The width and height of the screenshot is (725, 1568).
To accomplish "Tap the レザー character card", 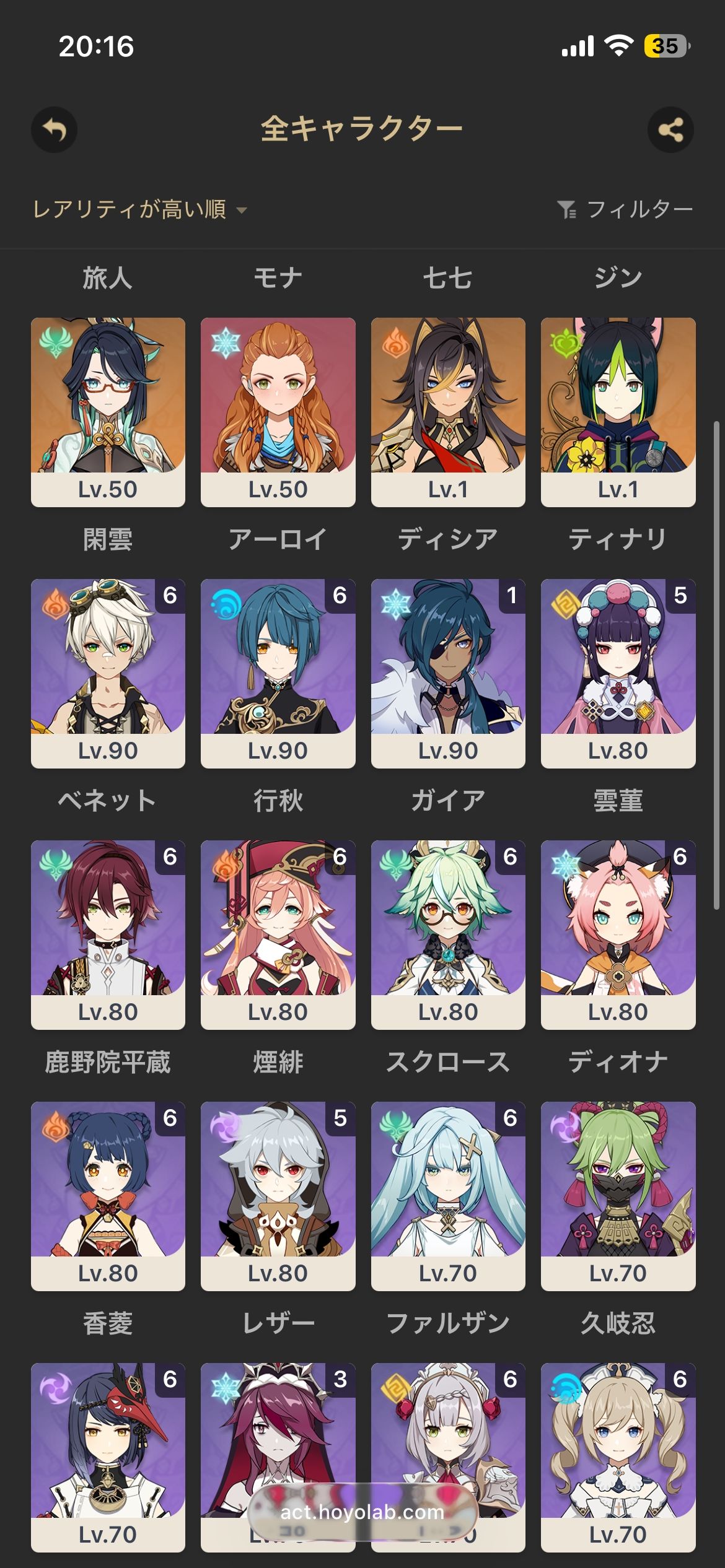I will 278,1196.
